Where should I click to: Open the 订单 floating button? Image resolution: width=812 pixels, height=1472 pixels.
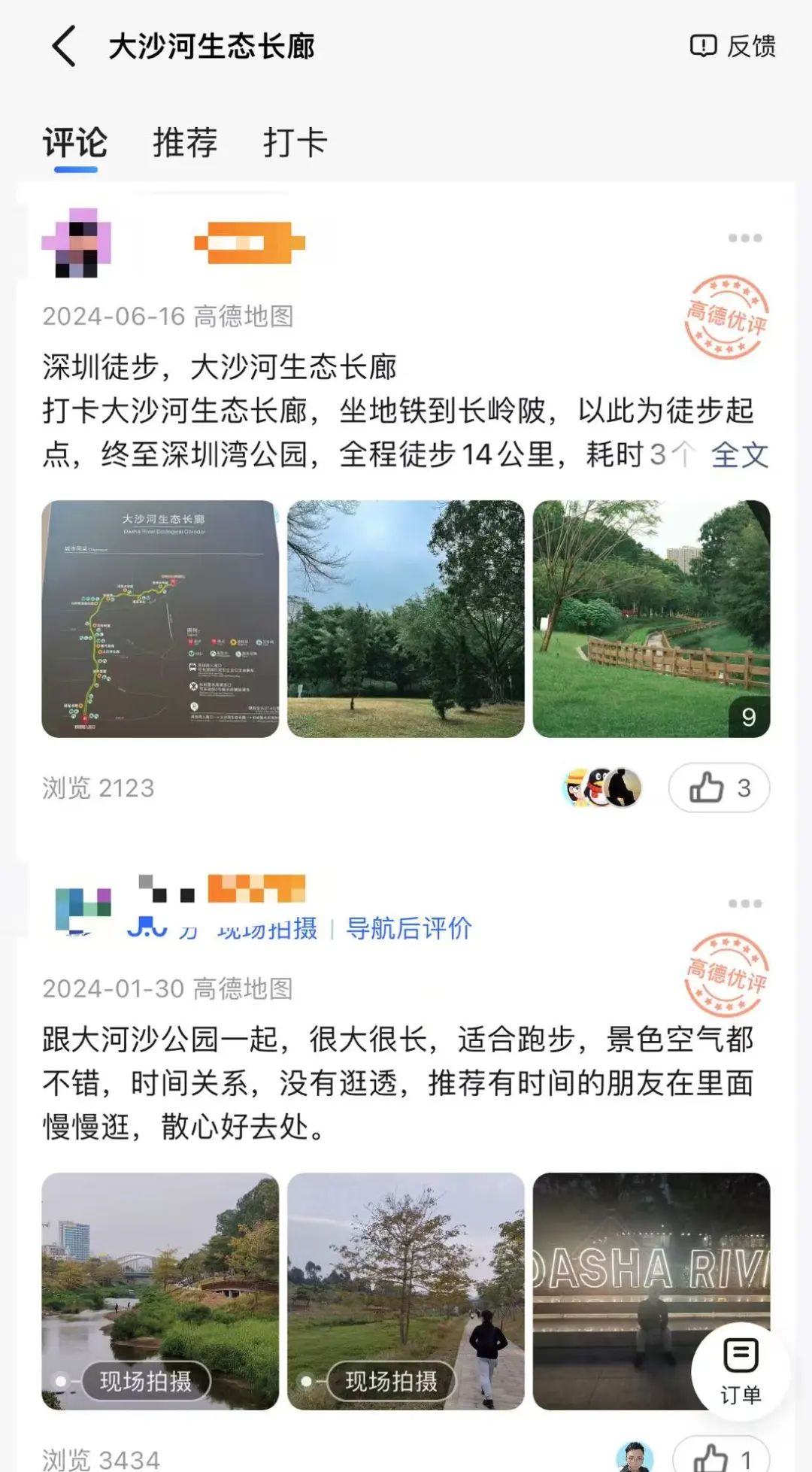point(741,1371)
